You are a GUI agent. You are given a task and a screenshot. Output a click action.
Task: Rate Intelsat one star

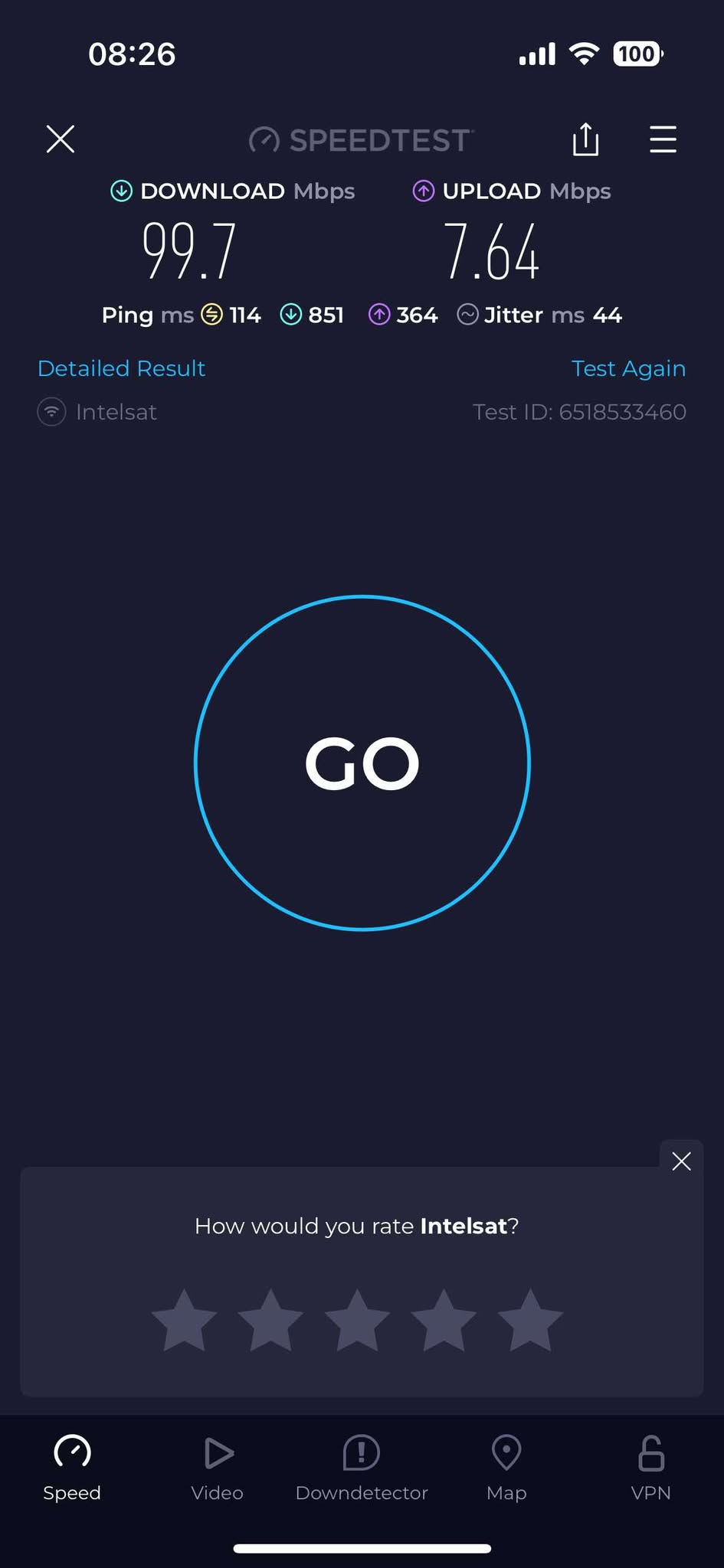(x=184, y=1321)
